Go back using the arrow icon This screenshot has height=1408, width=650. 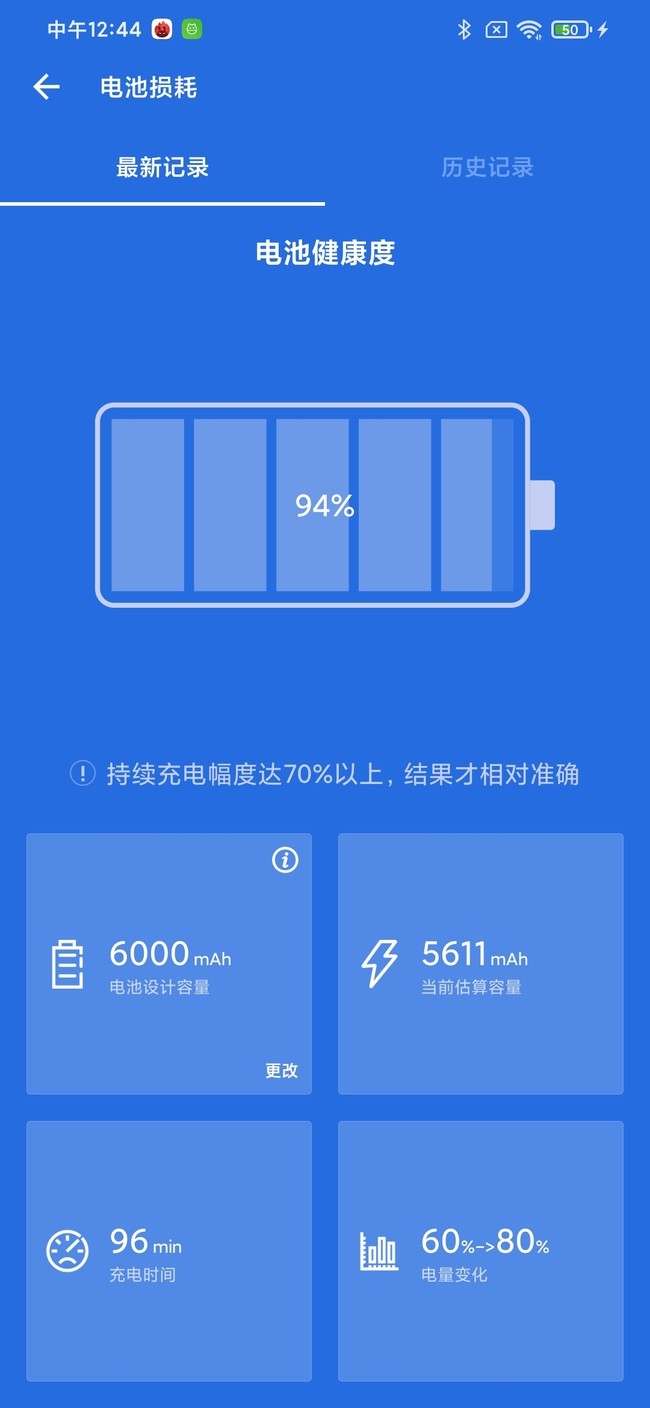click(46, 88)
